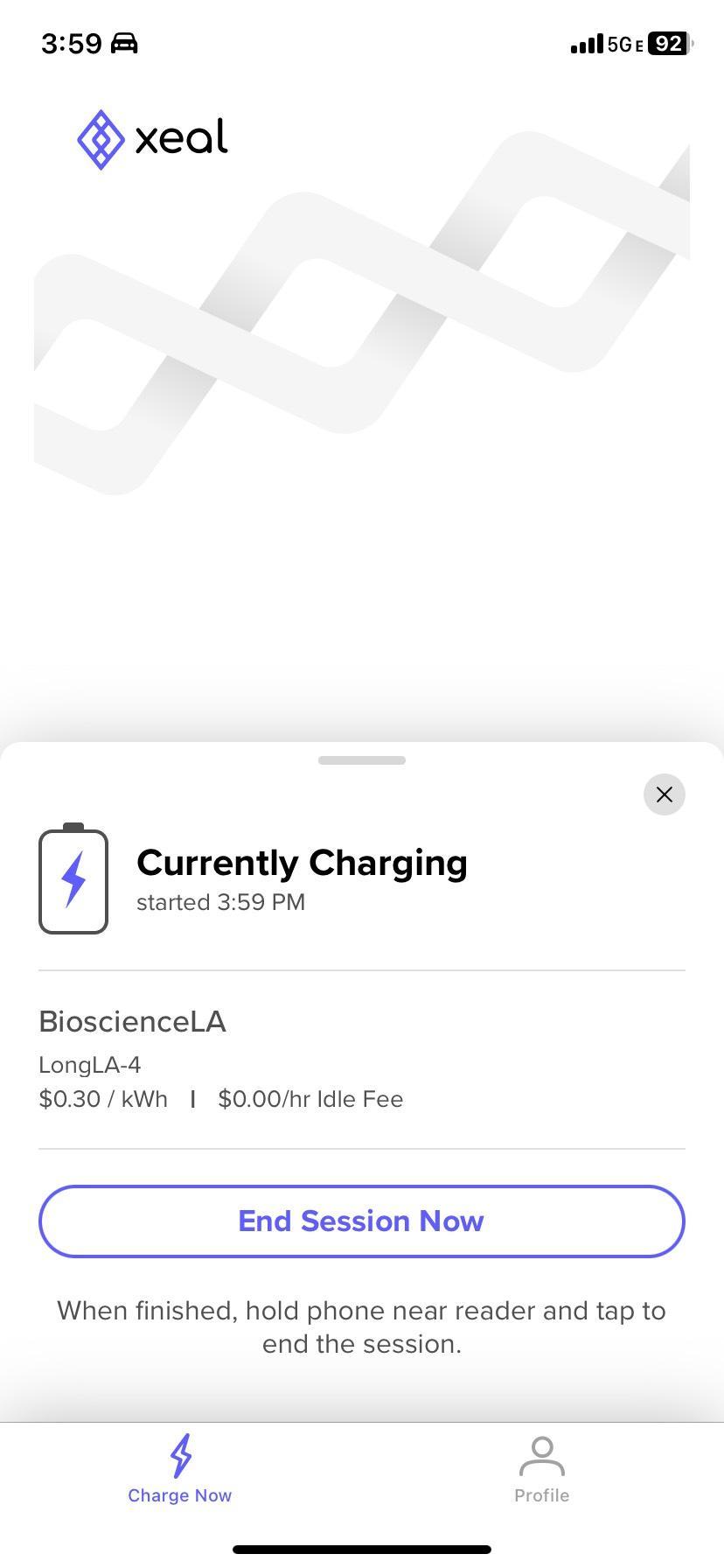Screen dimensions: 724x1568
Task: Tap the $0.30 / kWh pricing text
Action: (102, 1099)
